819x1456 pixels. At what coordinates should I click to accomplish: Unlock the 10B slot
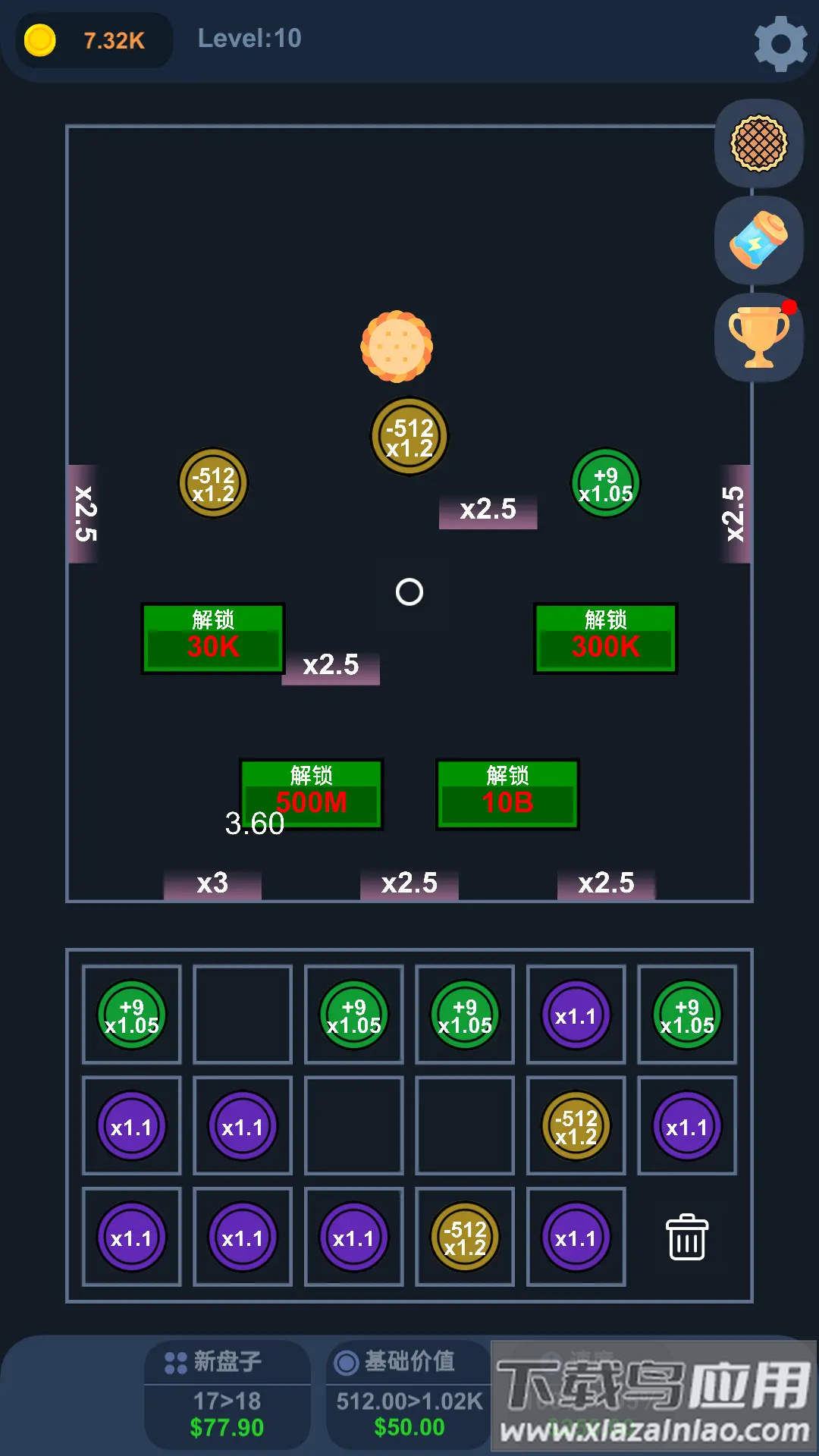coord(507,794)
